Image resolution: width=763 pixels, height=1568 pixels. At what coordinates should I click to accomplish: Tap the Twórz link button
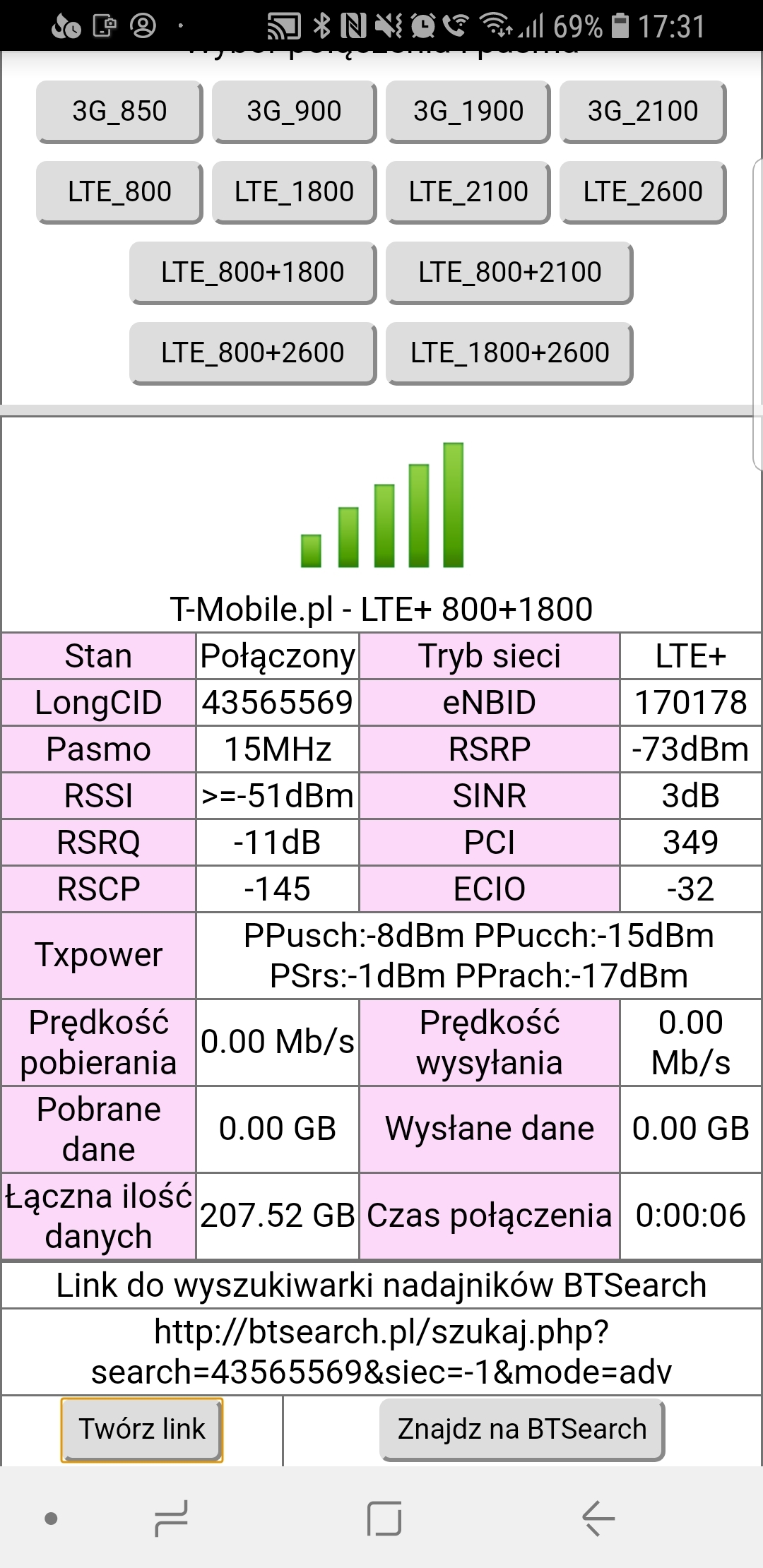pos(142,1430)
